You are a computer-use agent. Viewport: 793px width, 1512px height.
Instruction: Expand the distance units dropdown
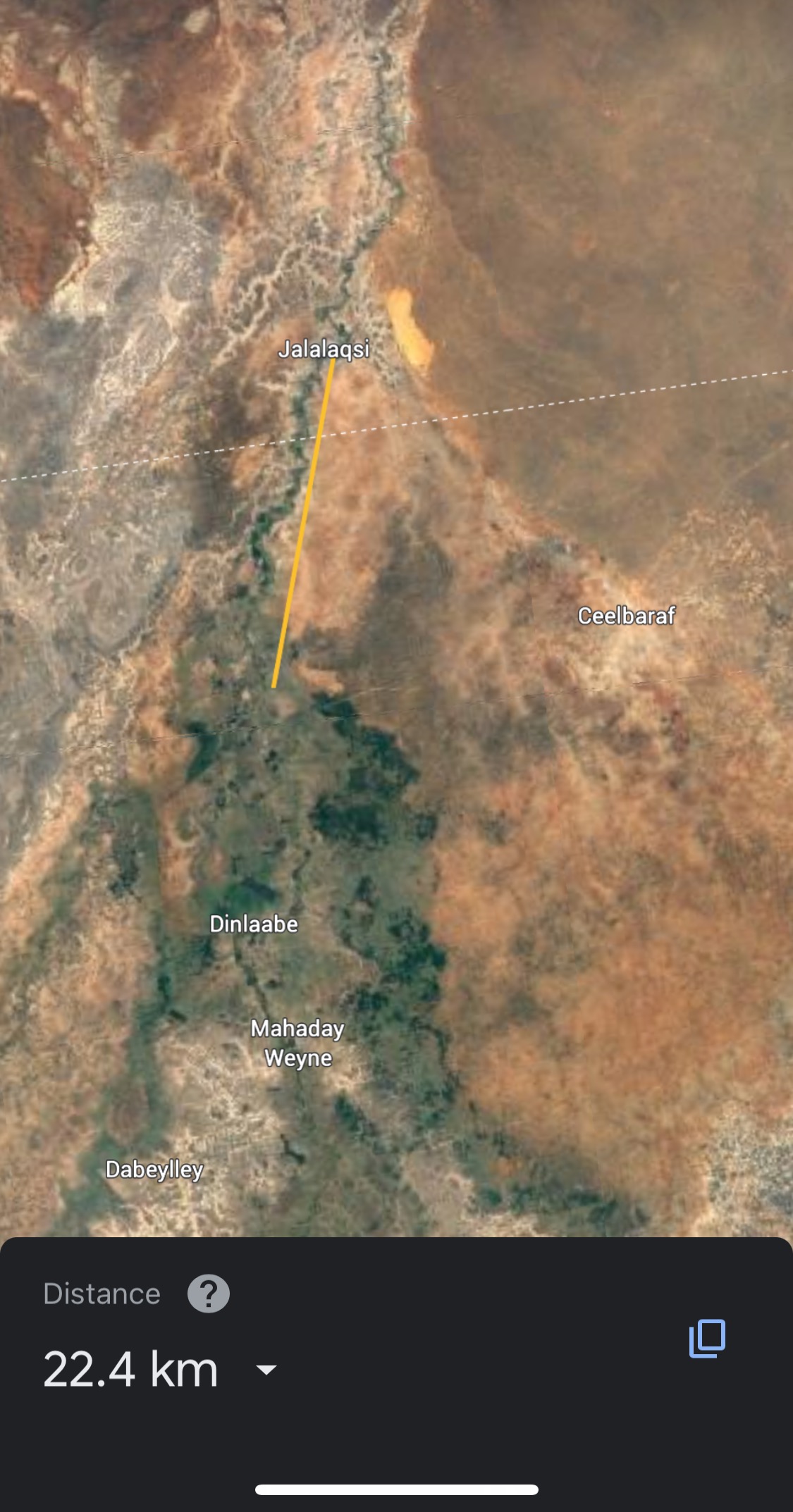tap(266, 1370)
